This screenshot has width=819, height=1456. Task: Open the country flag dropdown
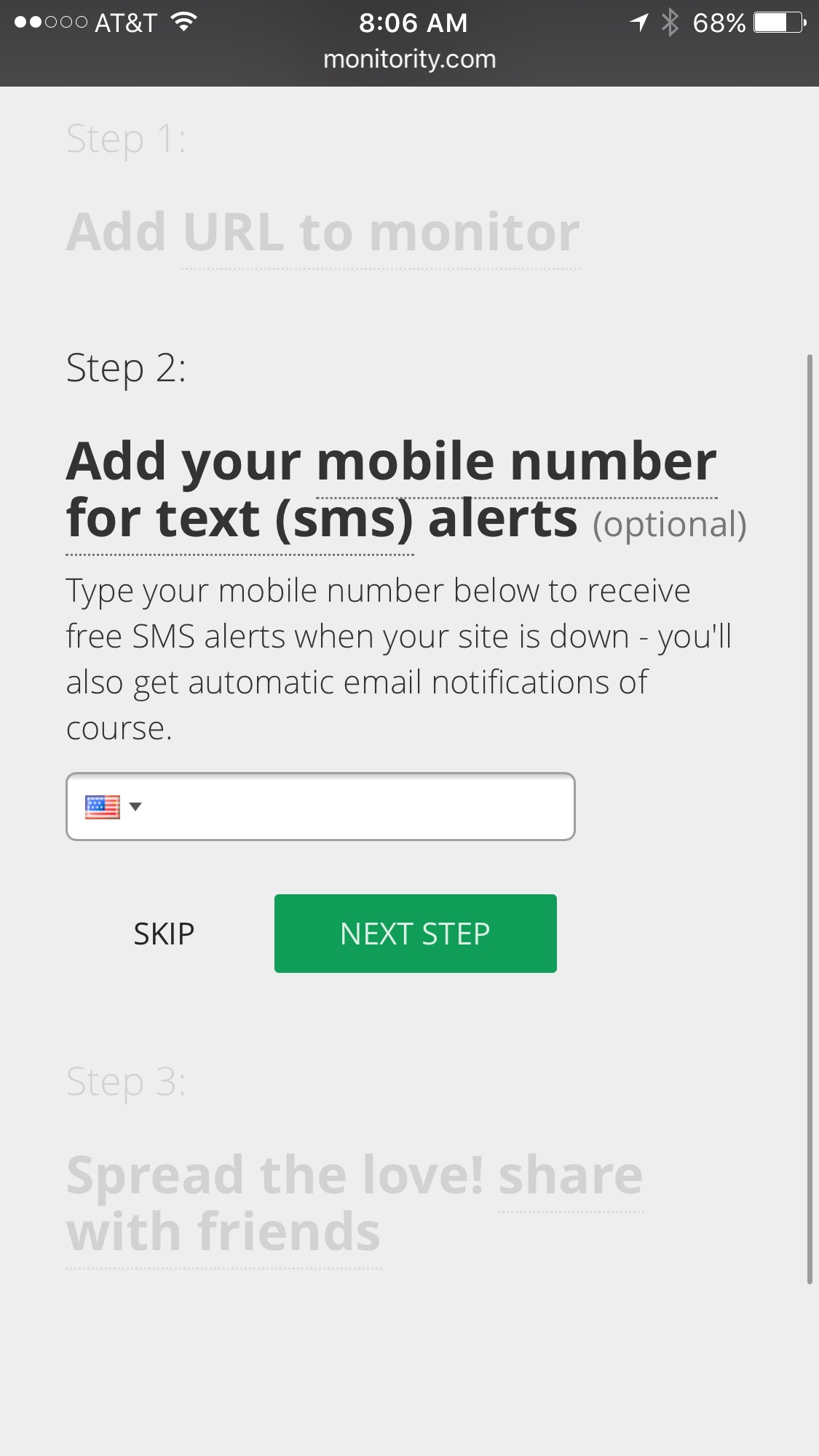(x=113, y=807)
